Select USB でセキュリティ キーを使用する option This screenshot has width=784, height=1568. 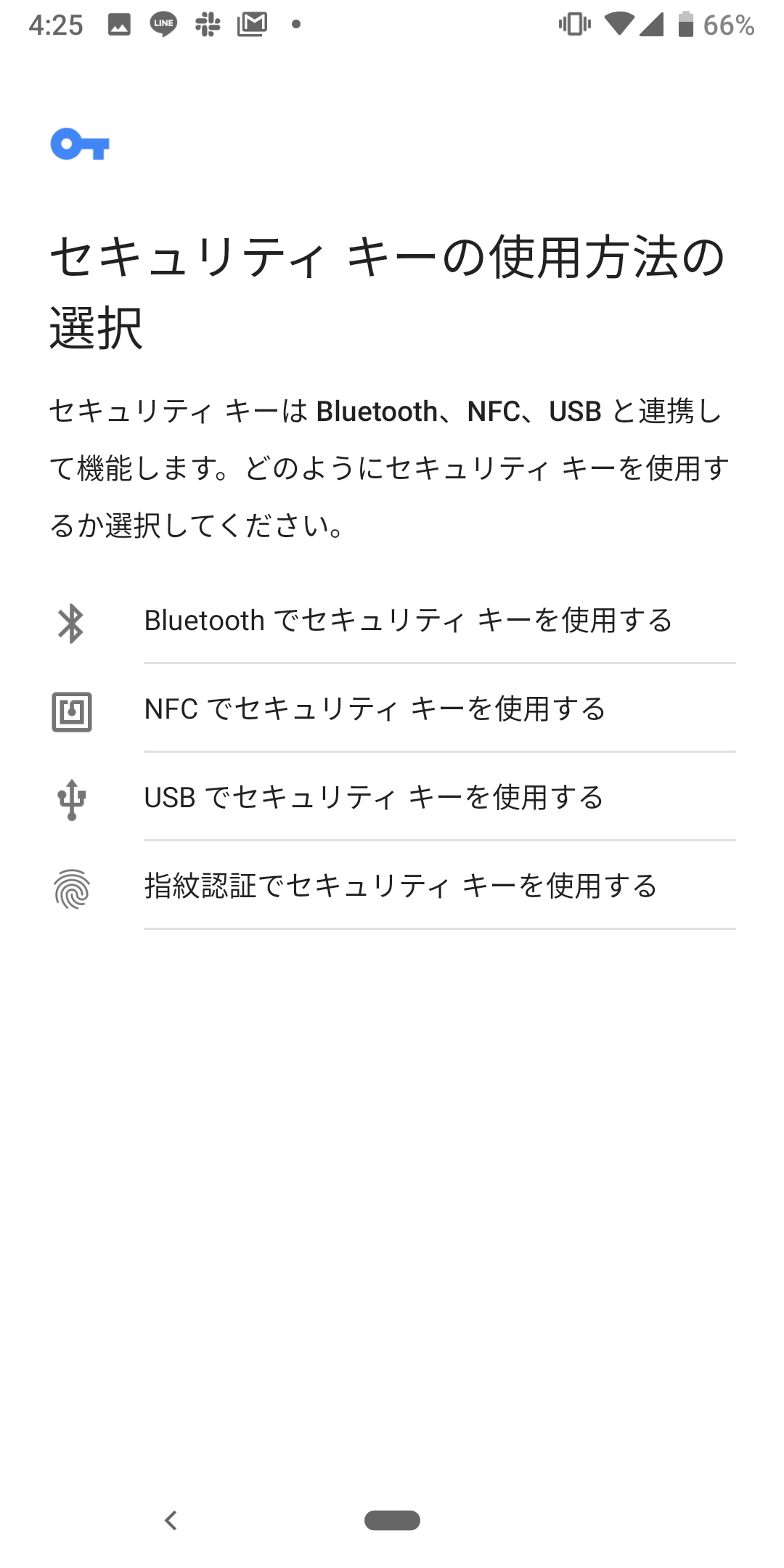point(372,798)
